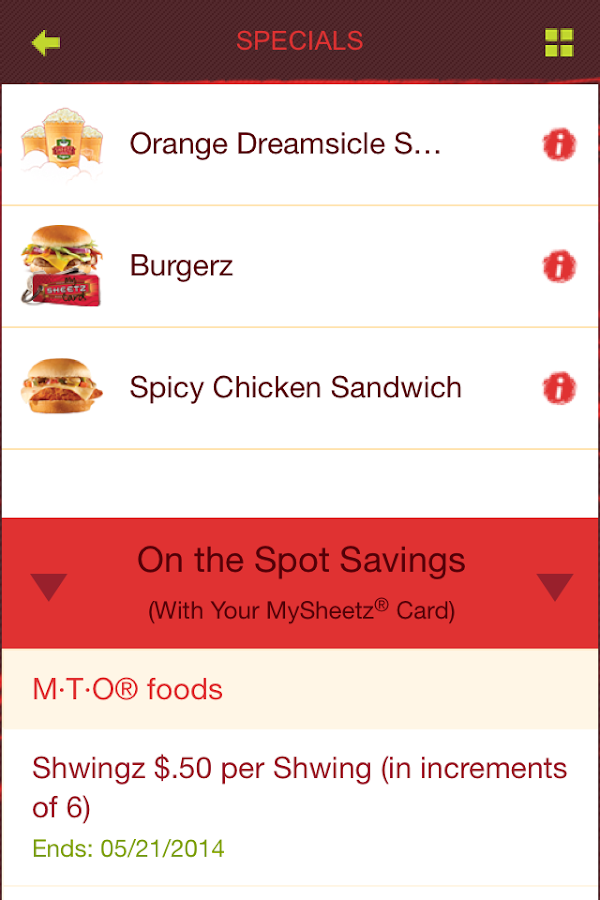Viewport: 600px width, 900px height.
Task: Select the Spicy Chicken Sandwich special
Action: [295, 388]
